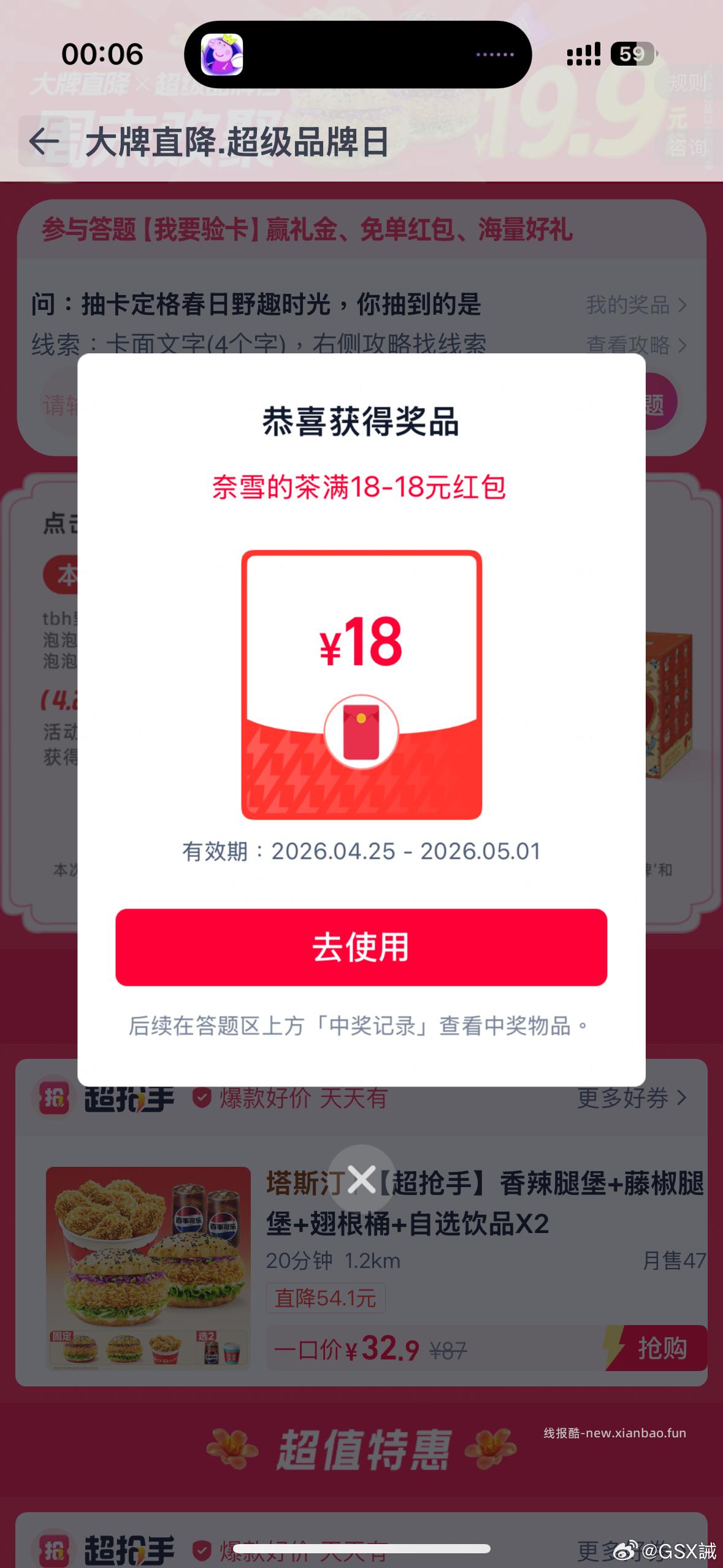The height and width of the screenshot is (1568, 723).
Task: Tap the cellular signal bars in the status bar
Action: click(584, 54)
